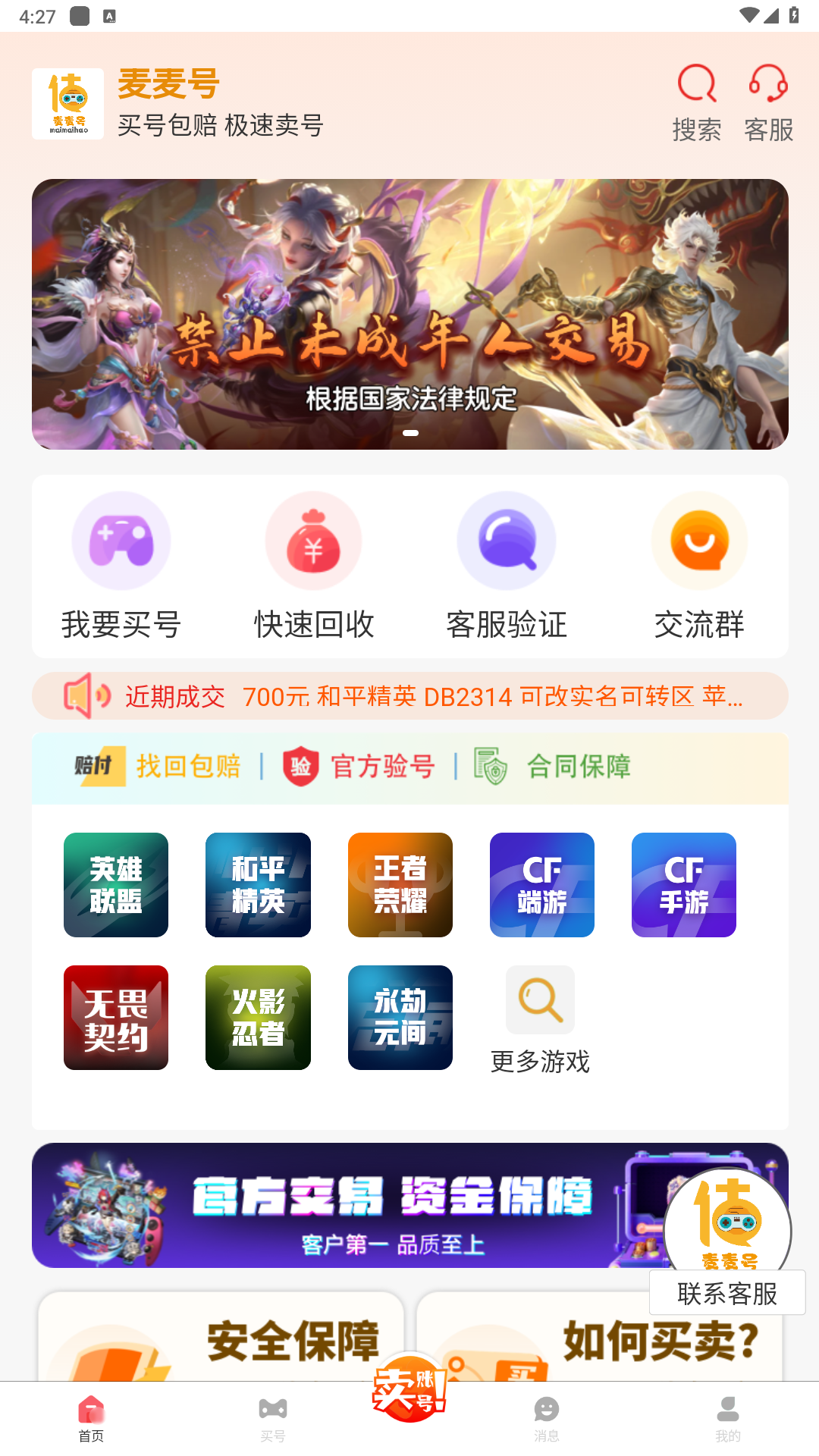Go to the 我的 profile tab

coord(727,1414)
